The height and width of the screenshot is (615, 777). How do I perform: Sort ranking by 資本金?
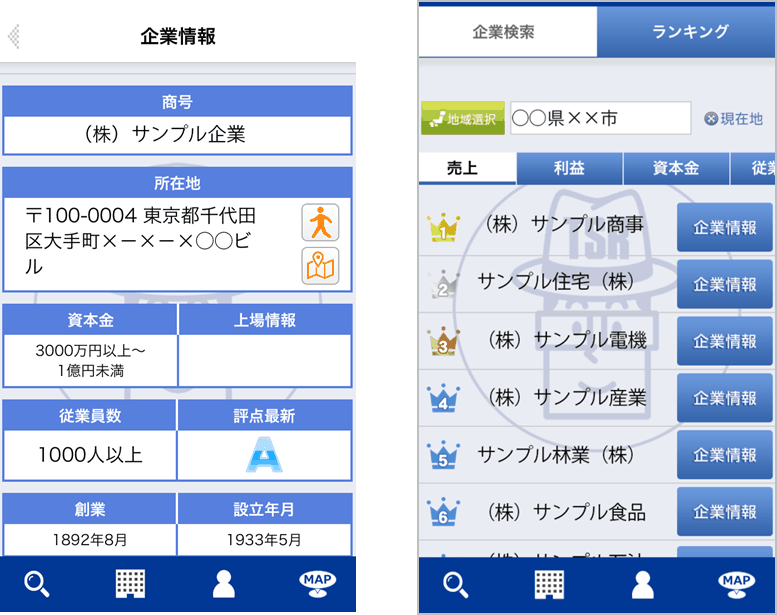coord(676,169)
